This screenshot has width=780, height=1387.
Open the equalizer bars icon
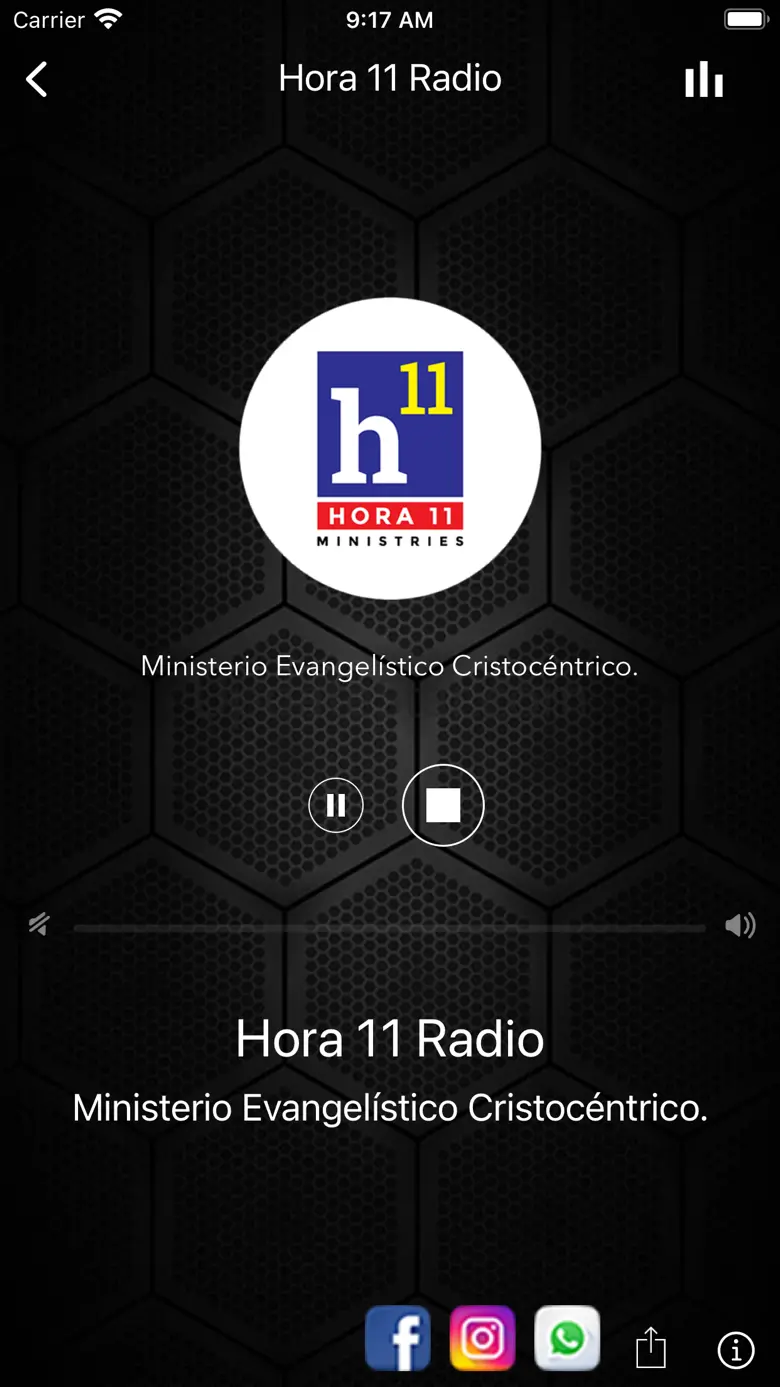(704, 80)
